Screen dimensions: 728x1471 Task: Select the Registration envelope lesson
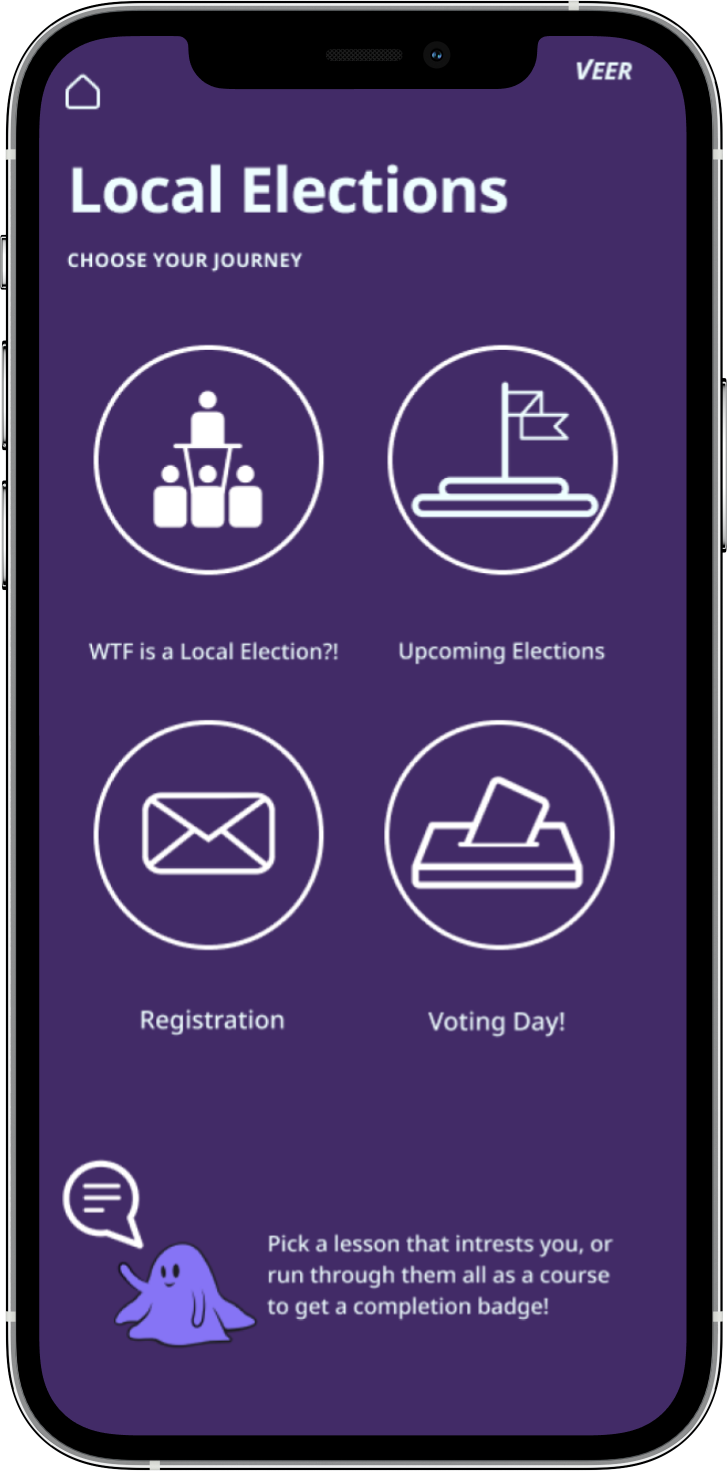(x=209, y=834)
